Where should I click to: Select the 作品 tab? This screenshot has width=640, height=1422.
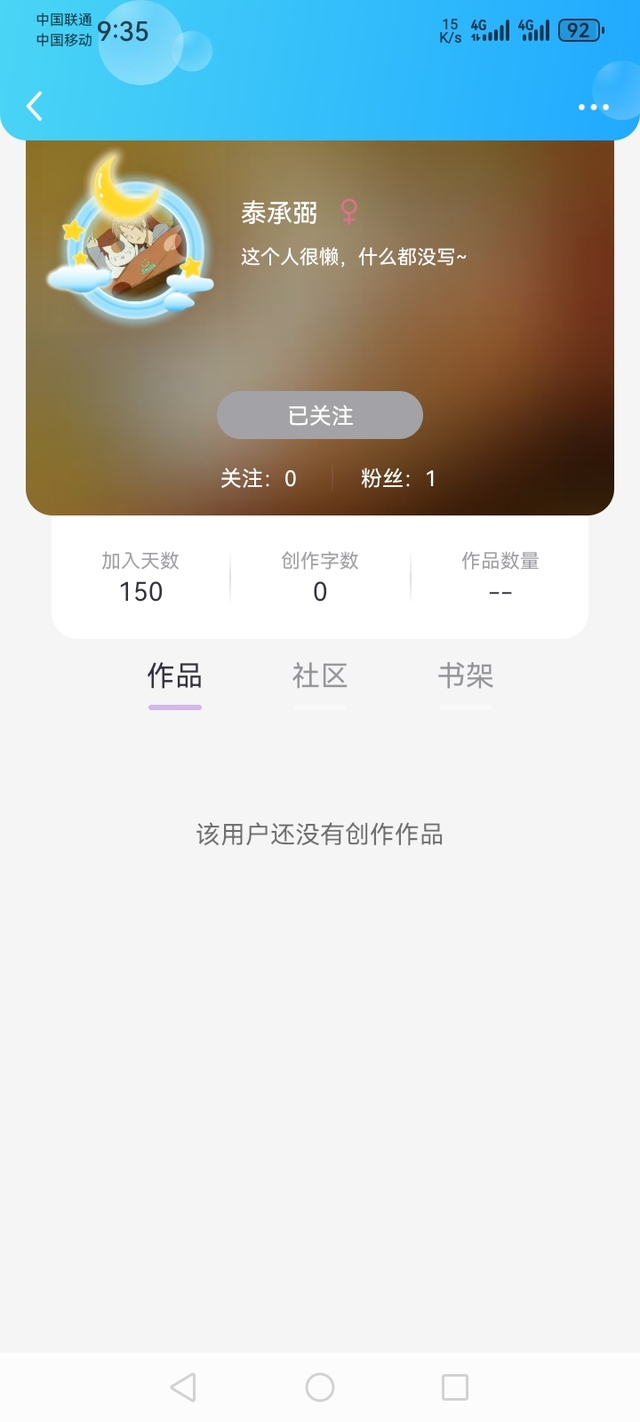(x=175, y=677)
